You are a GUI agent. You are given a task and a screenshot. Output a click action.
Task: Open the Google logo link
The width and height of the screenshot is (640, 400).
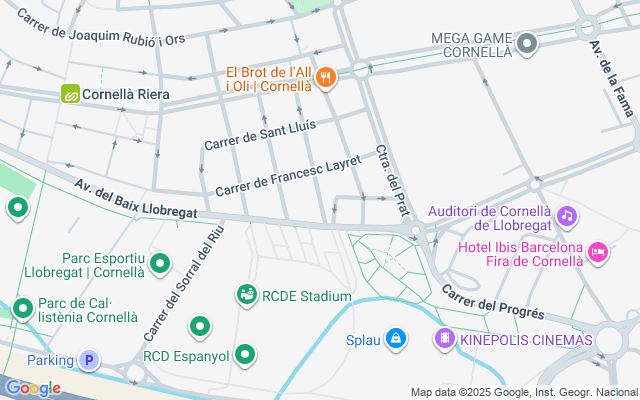click(x=33, y=388)
